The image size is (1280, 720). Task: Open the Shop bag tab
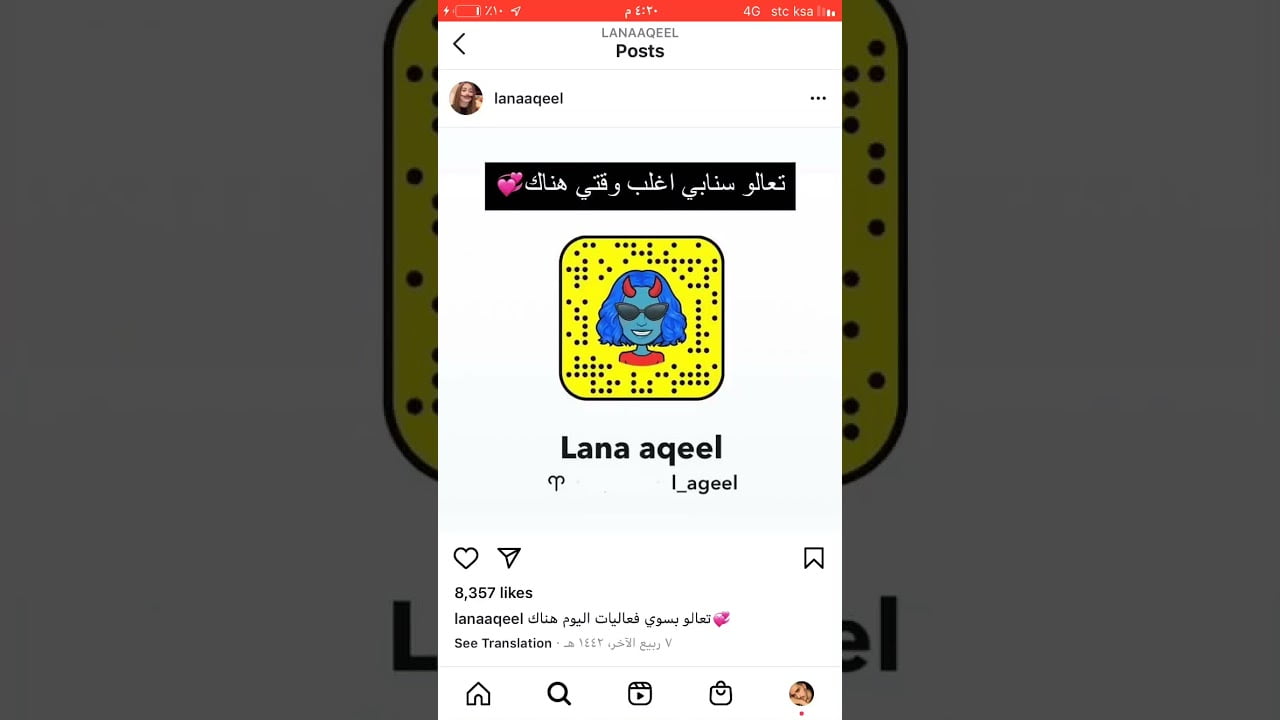click(720, 693)
